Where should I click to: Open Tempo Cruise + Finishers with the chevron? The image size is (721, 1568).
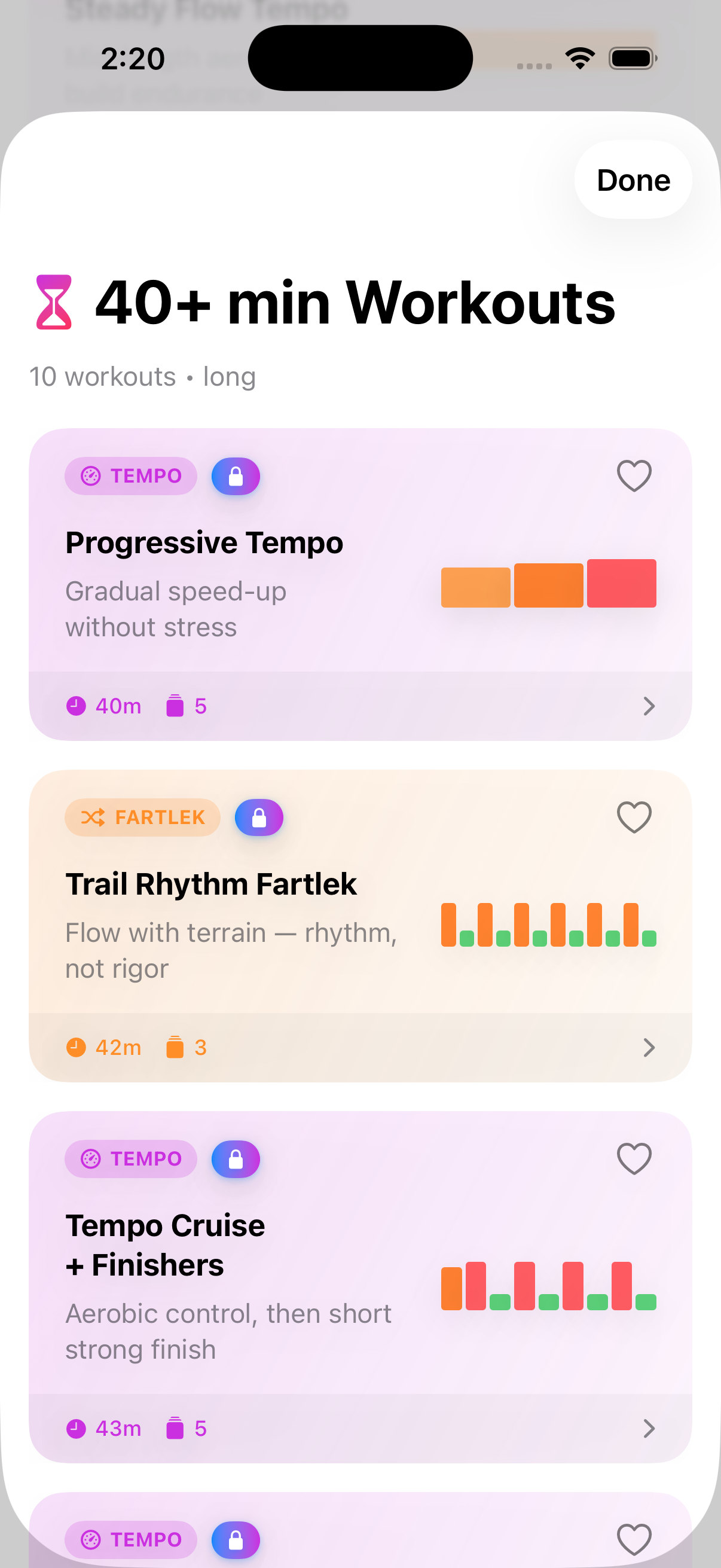[650, 1429]
